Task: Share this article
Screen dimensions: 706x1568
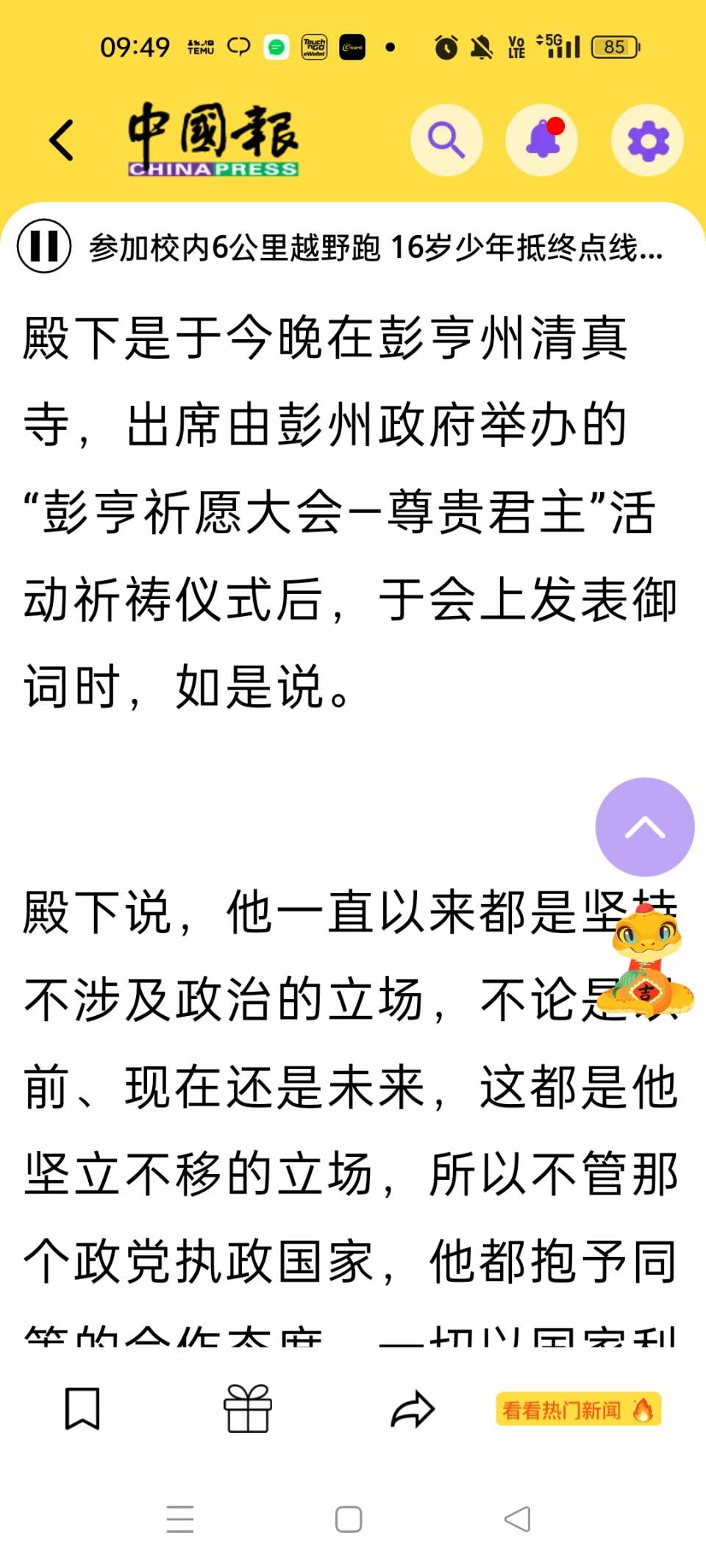Action: coord(413,1408)
